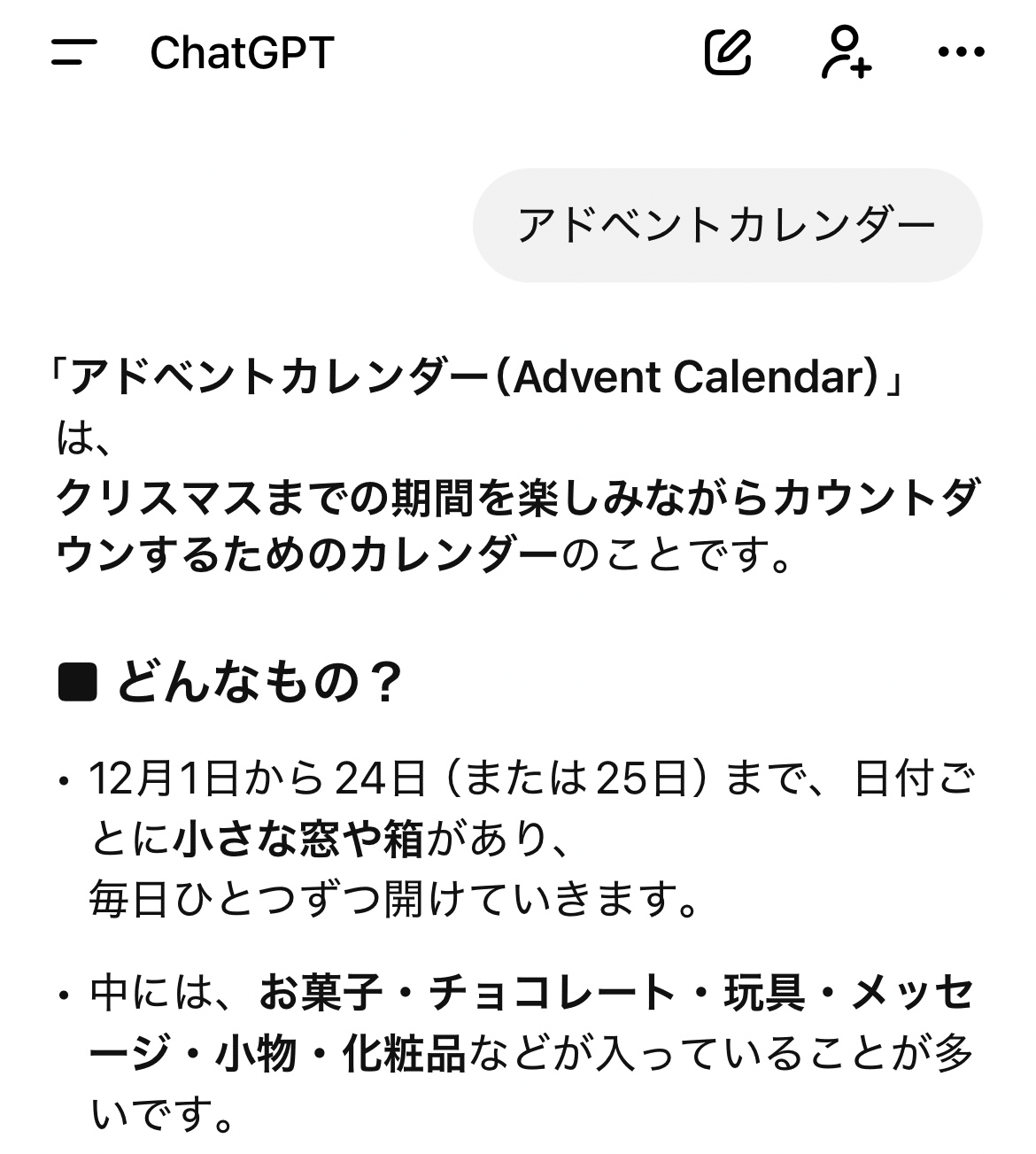Tap the person-plus icon to share chat
The image size is (1036, 1154).
[x=847, y=55]
